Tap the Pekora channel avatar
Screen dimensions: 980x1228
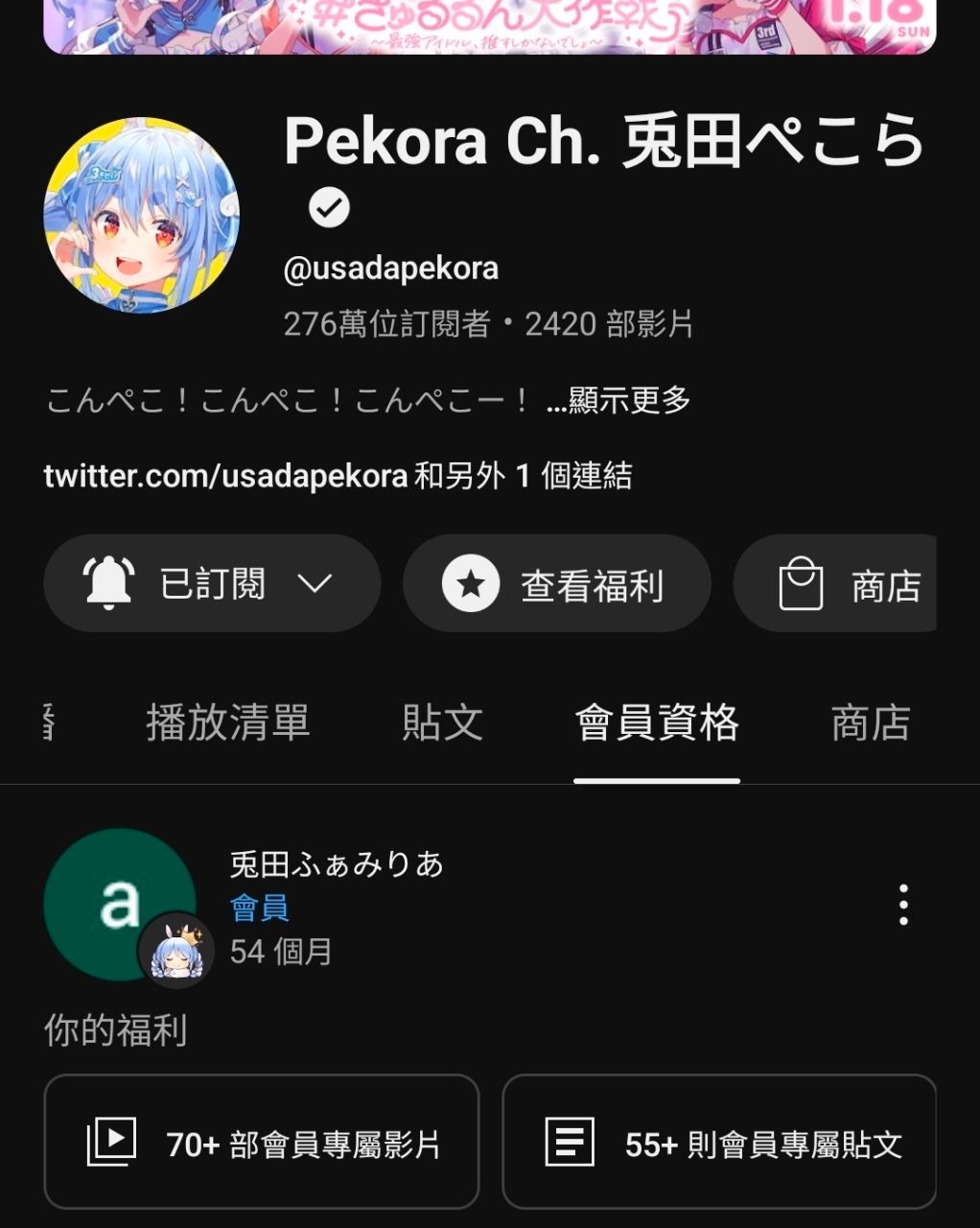pyautogui.click(x=141, y=216)
